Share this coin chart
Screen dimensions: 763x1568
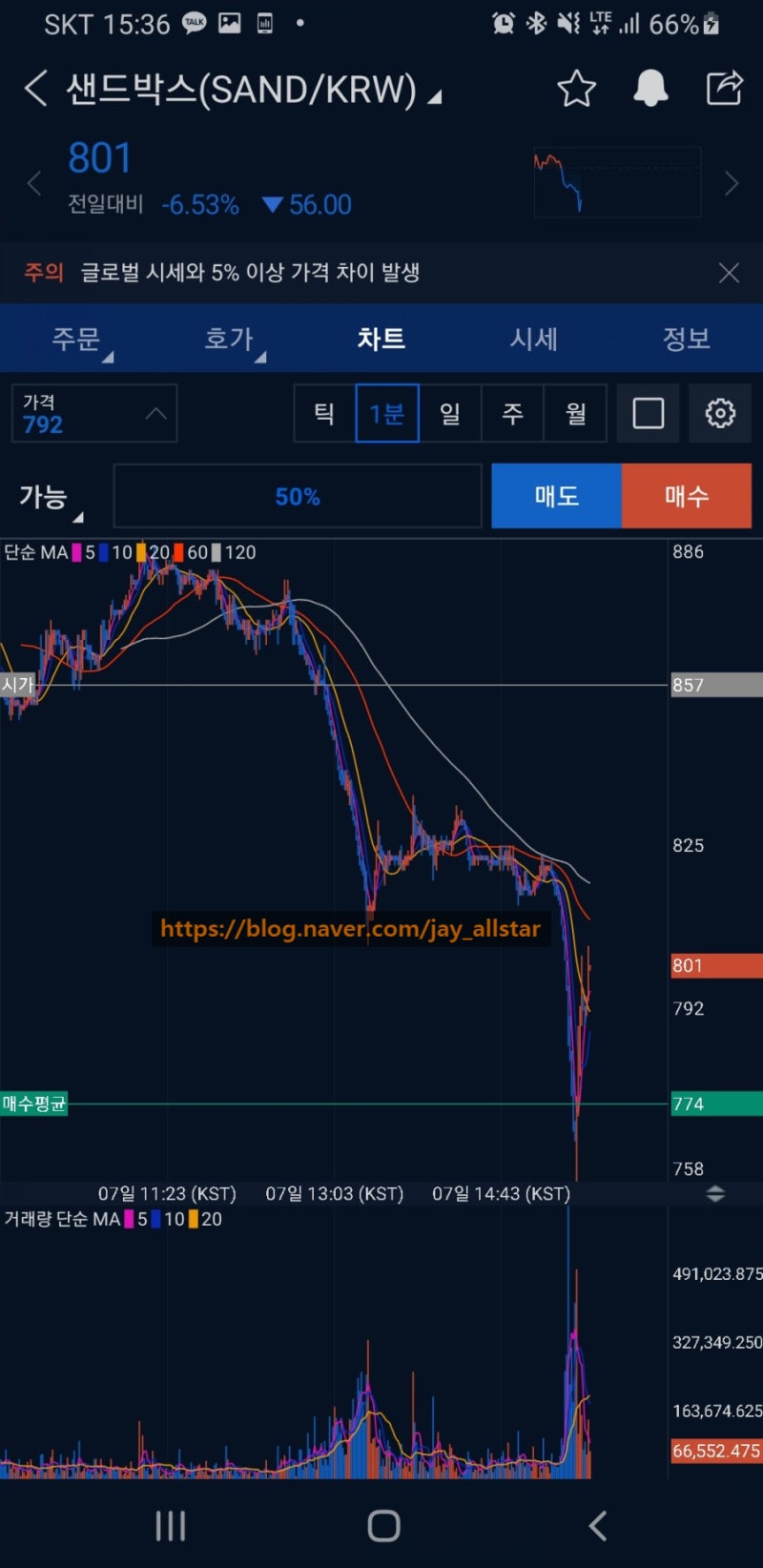[725, 88]
